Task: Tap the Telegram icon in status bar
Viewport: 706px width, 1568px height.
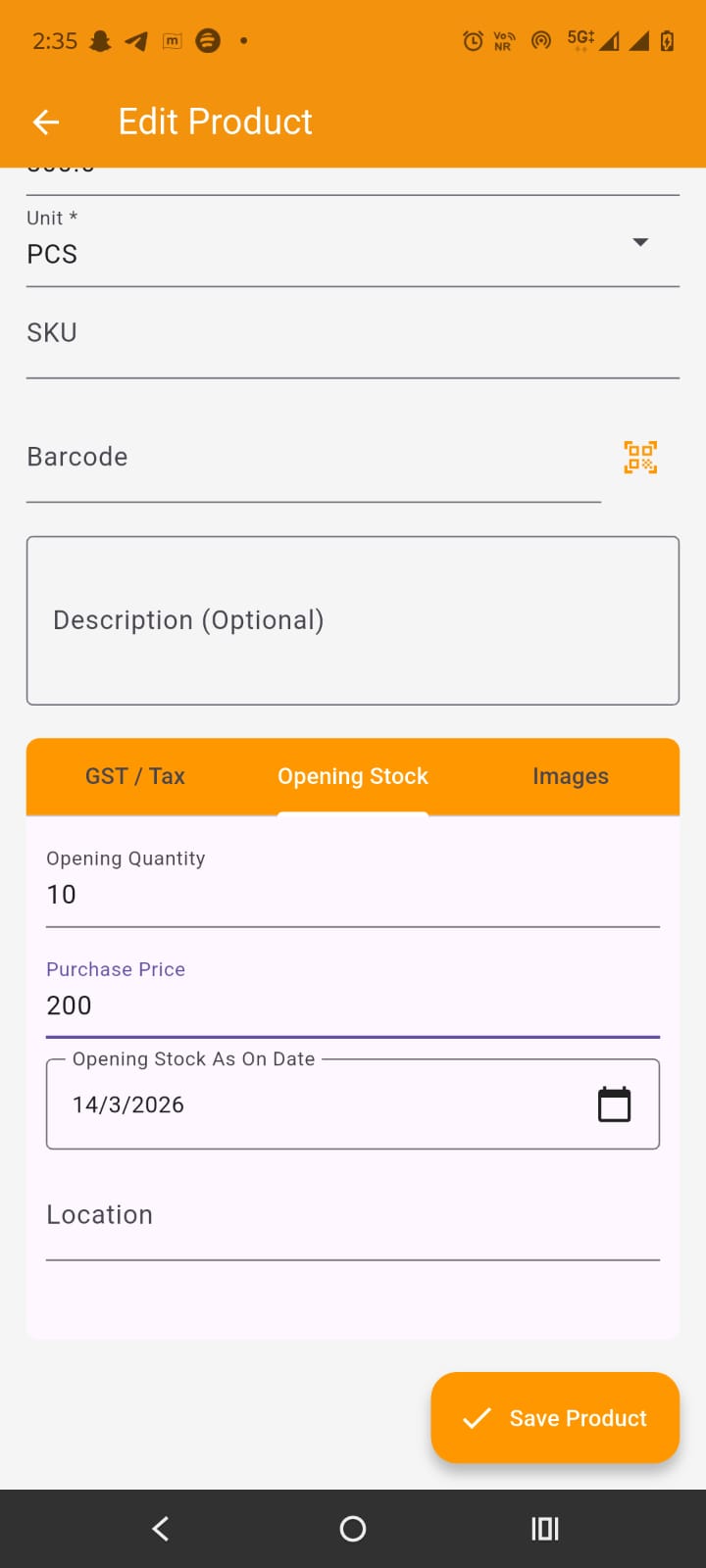Action: coord(137,41)
